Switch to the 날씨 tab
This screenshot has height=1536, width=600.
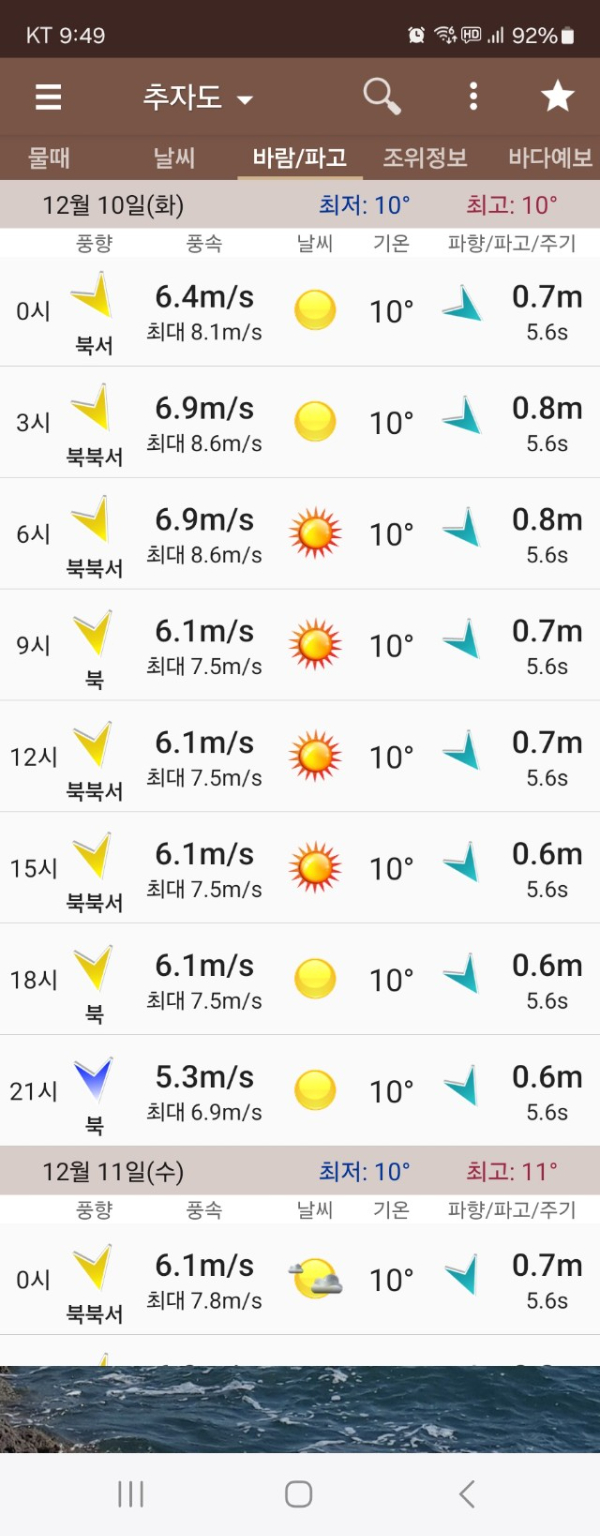tap(174, 158)
